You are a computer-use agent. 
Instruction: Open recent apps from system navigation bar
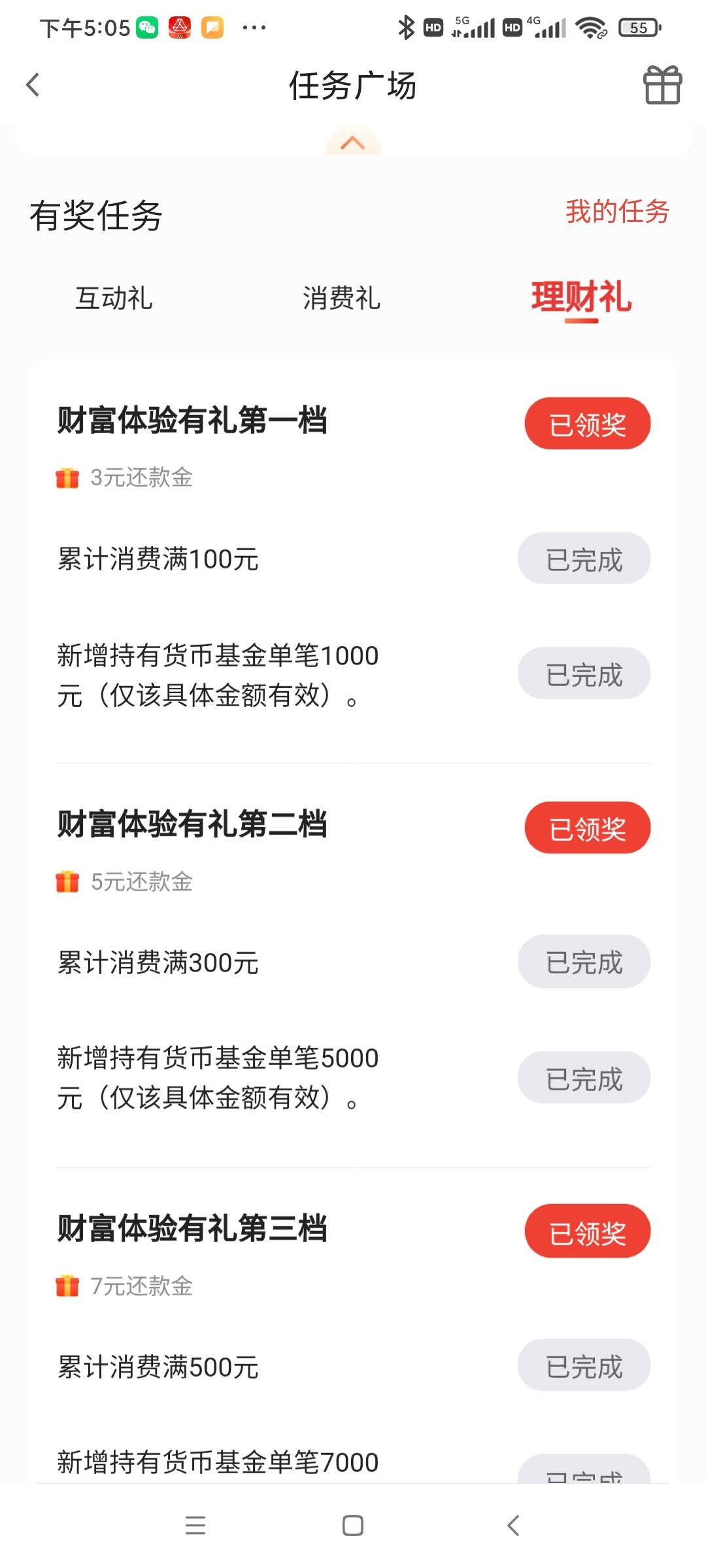[195, 1526]
